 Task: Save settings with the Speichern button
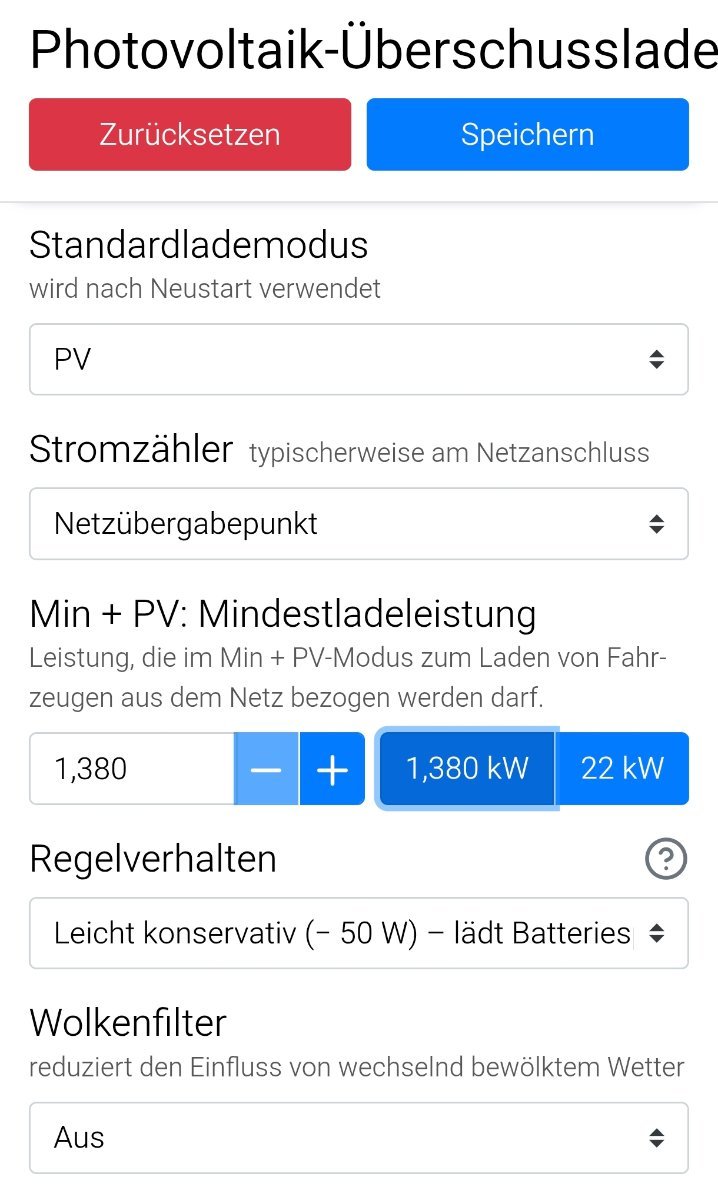[x=527, y=134]
